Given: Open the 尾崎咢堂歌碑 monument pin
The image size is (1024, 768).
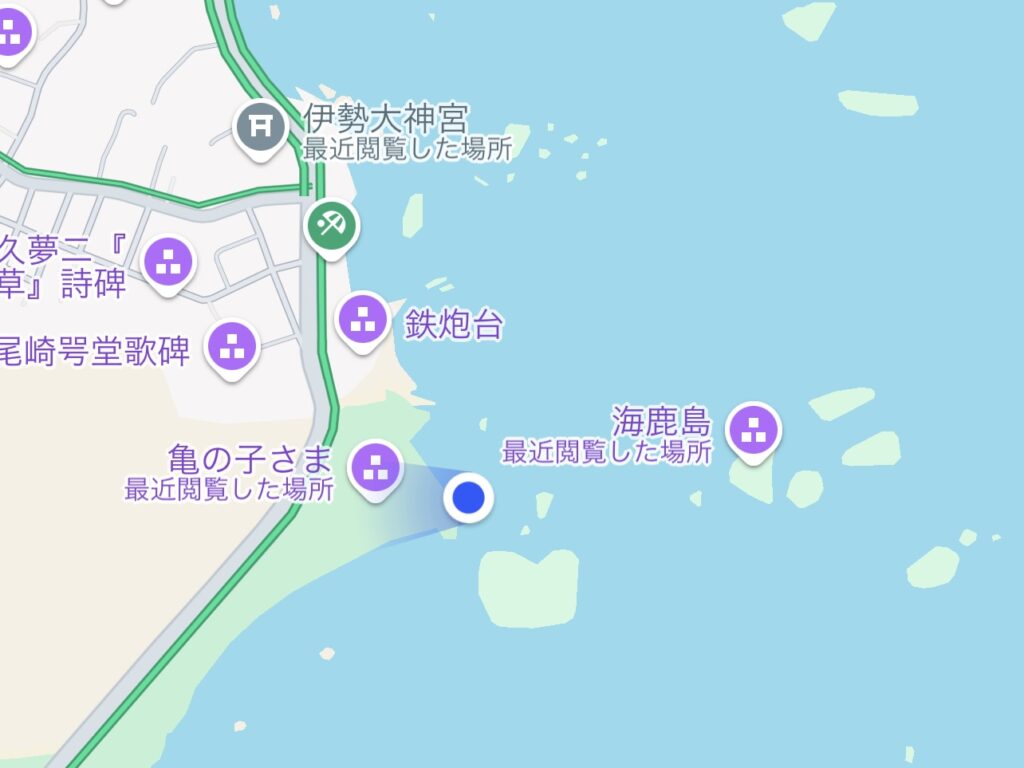Looking at the screenshot, I should point(233,346).
